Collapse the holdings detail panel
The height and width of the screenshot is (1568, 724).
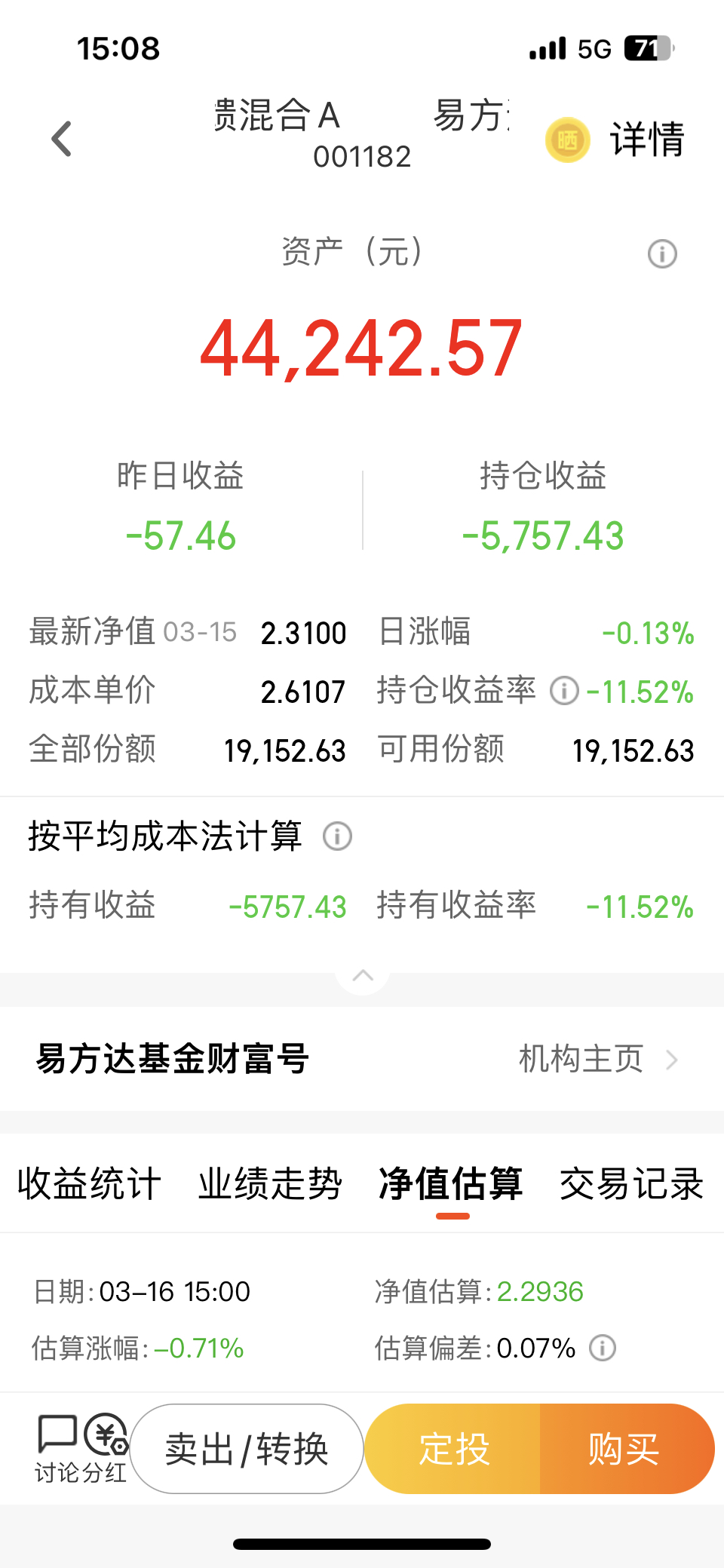pyautogui.click(x=363, y=975)
